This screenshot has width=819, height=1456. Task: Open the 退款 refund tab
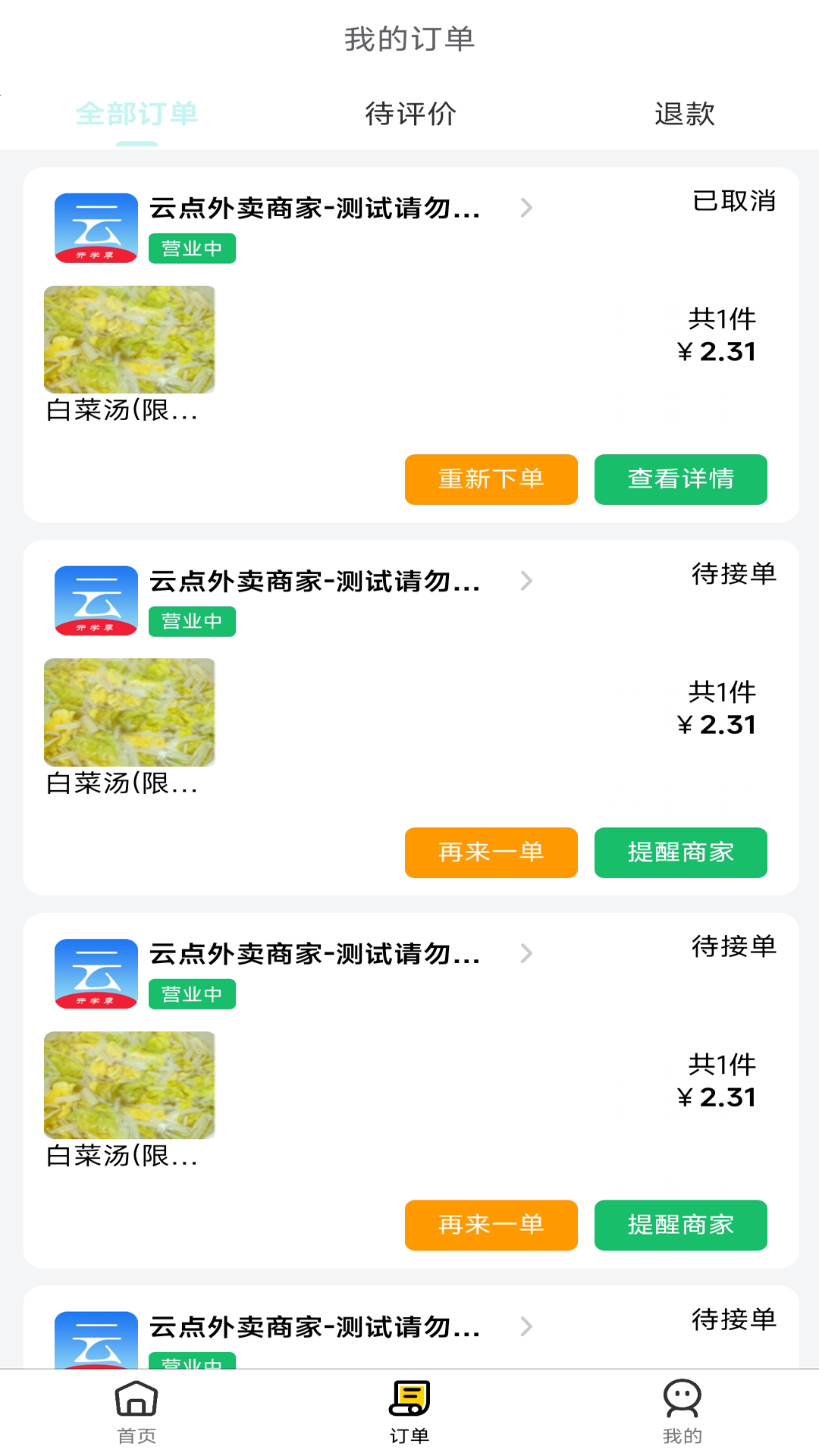point(683,114)
